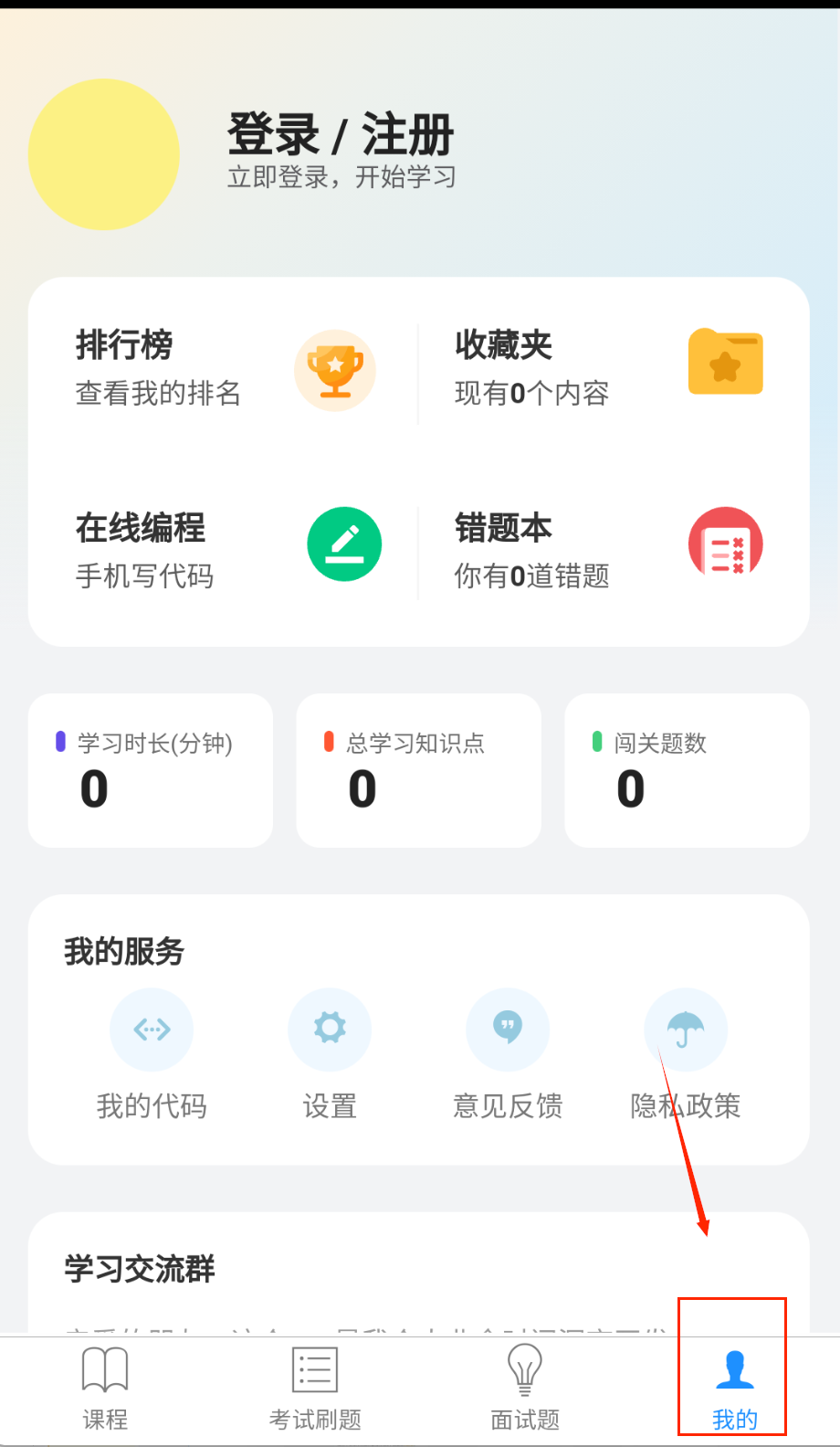Switch to the 课程 tab
This screenshot has height=1447, width=840.
105,1389
